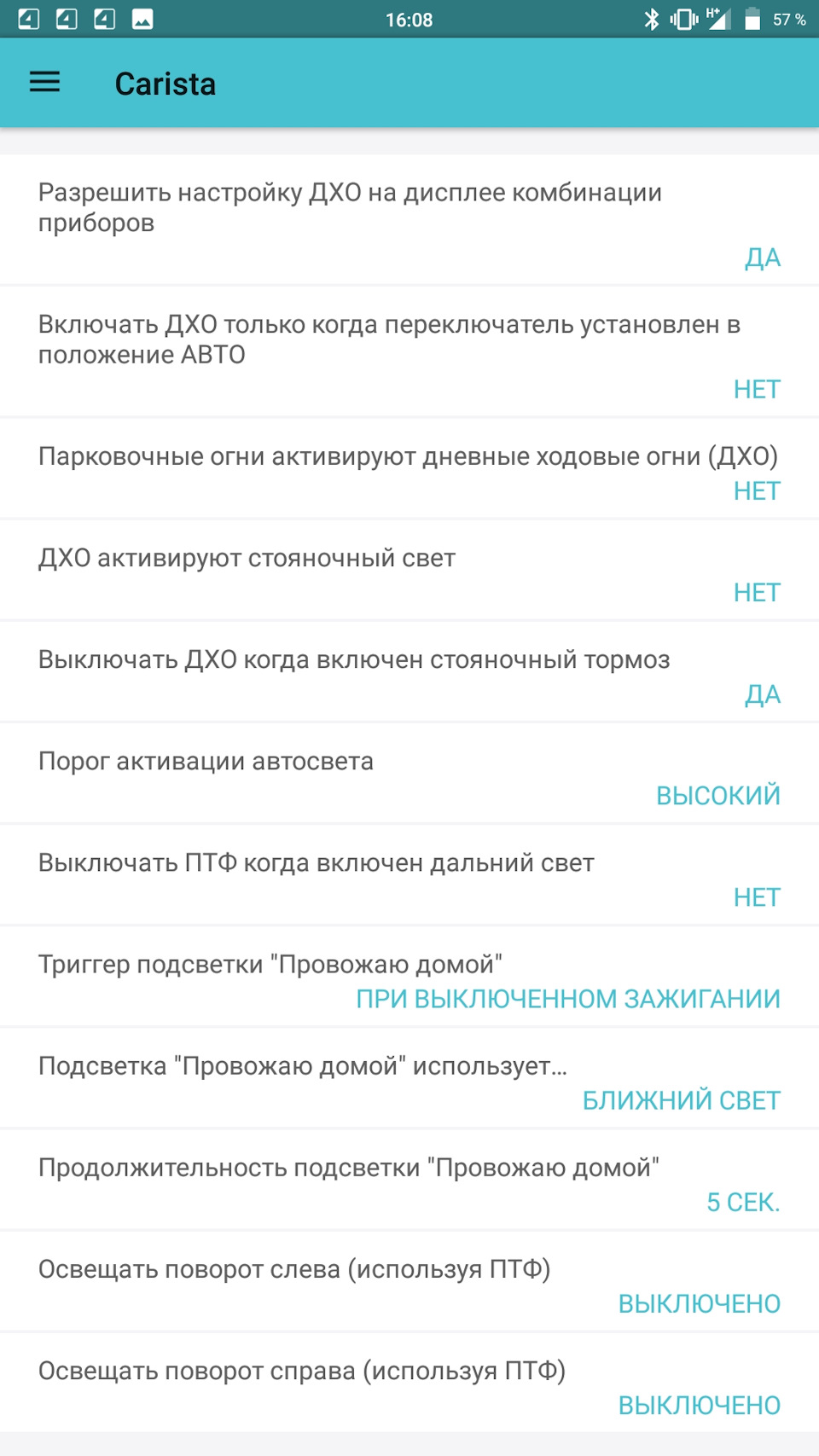Image resolution: width=819 pixels, height=1456 pixels.
Task: Open 'Порог активации автосвета' setting
Action: pyautogui.click(x=409, y=773)
